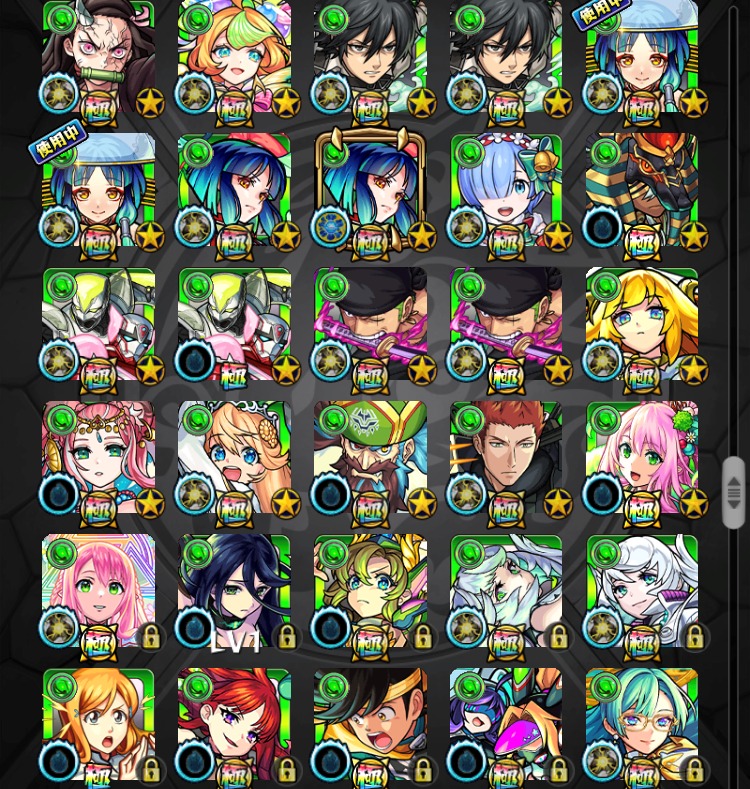Grab the scrollbar handle on right edge
Screen dimensions: 750x789
[x=733, y=492]
